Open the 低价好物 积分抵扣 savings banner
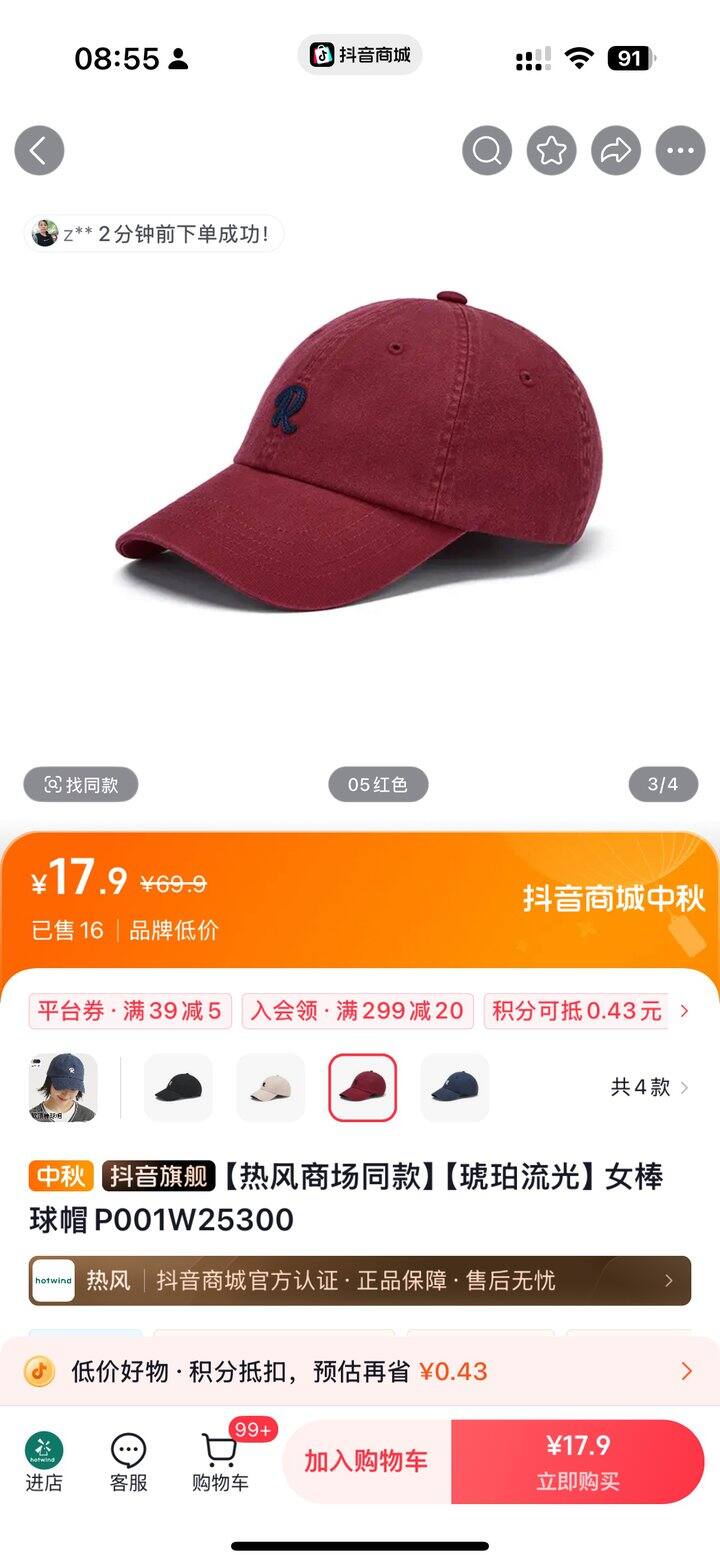The image size is (720, 1565). [360, 1371]
